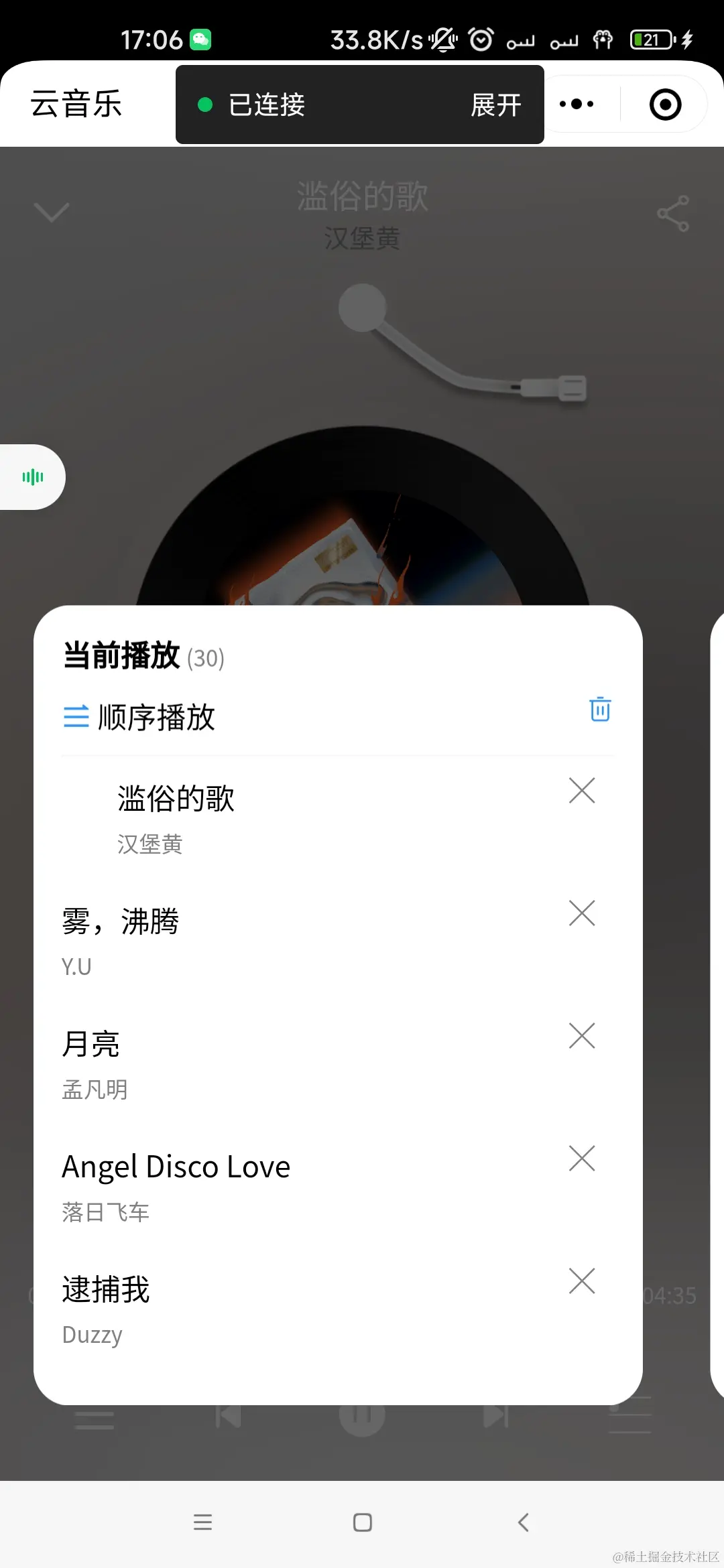Tap the 当前播放 panel header
The height and width of the screenshot is (1568, 724).
click(119, 656)
